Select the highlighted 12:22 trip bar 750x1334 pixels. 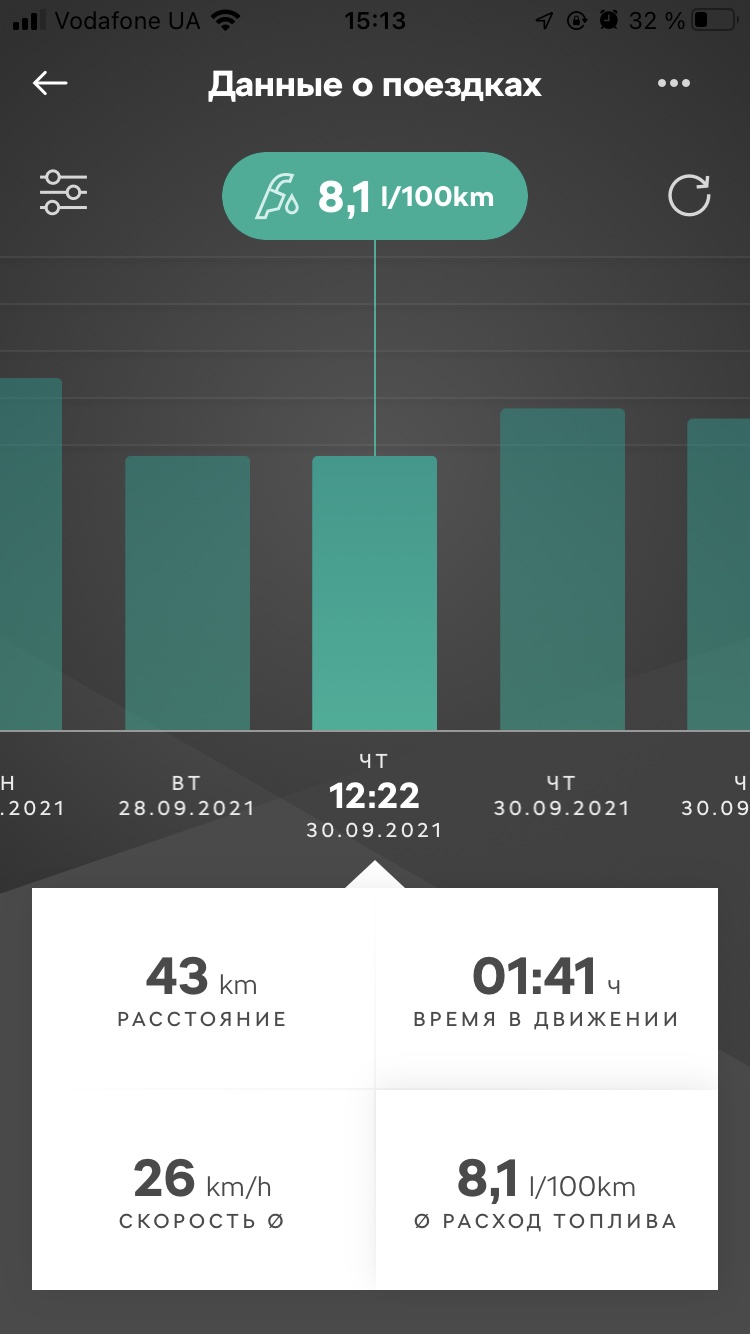click(374, 593)
